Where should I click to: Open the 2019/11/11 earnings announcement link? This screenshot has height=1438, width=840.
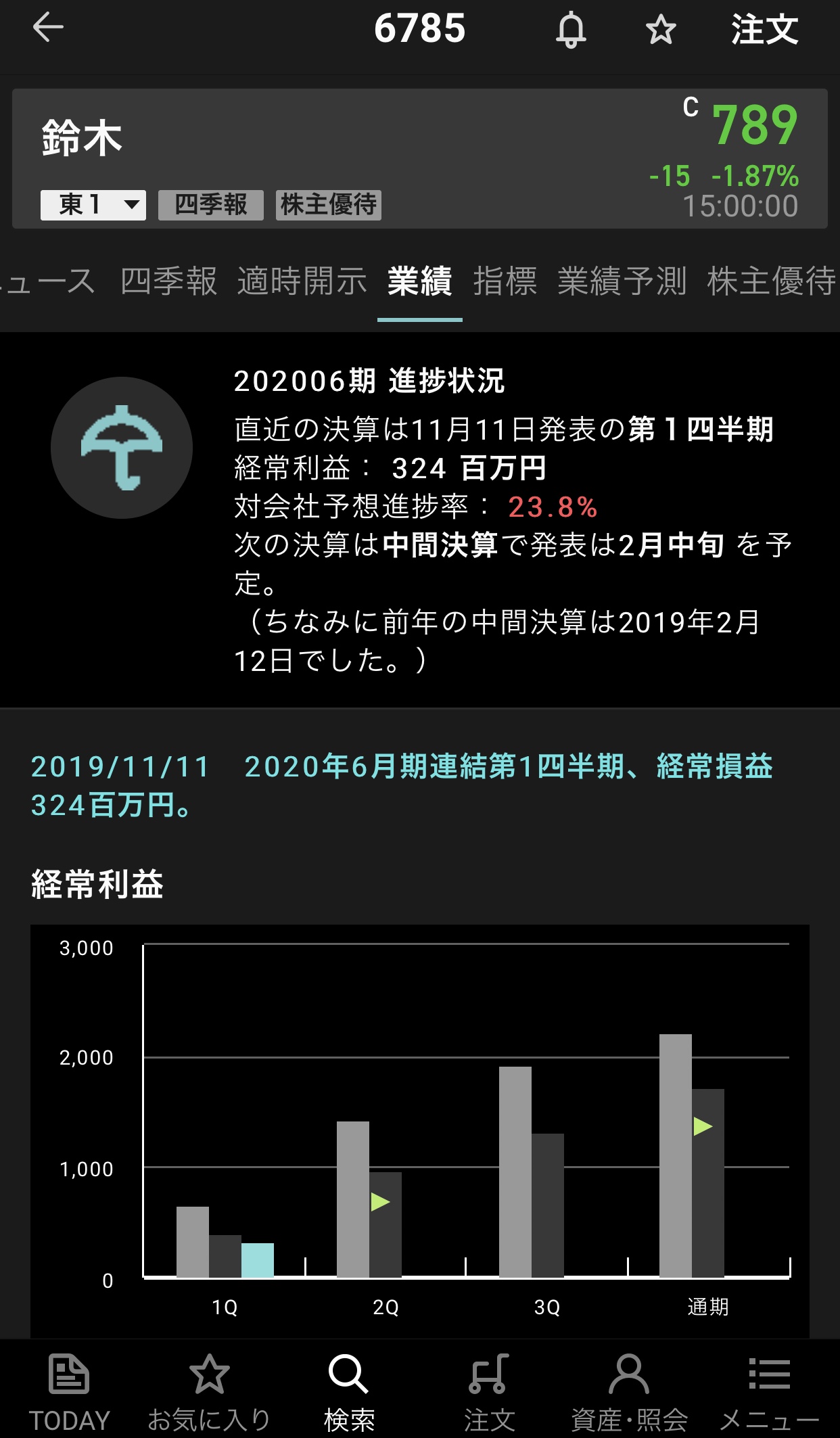(402, 785)
